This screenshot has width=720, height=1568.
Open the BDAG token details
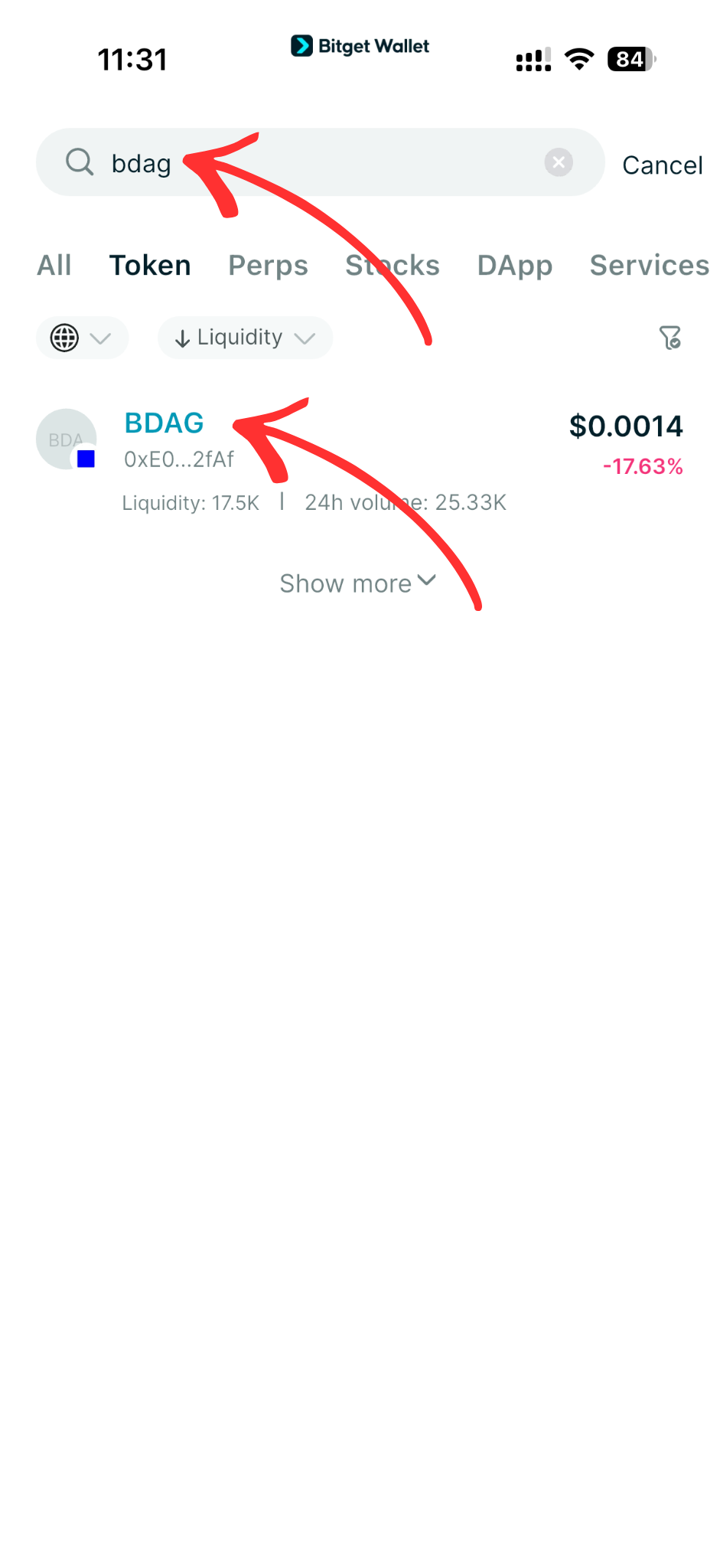point(164,422)
